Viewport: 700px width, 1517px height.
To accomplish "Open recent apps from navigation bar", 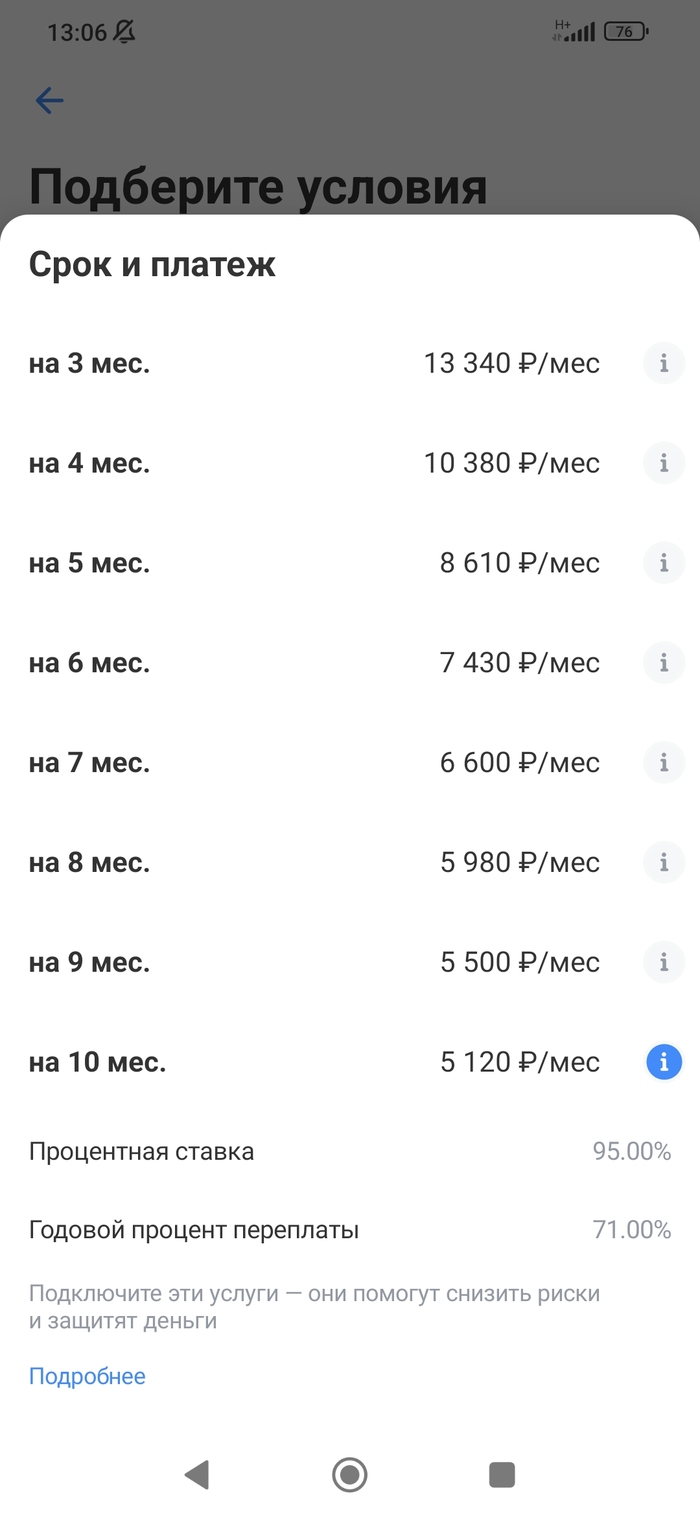I will pos(502,1475).
